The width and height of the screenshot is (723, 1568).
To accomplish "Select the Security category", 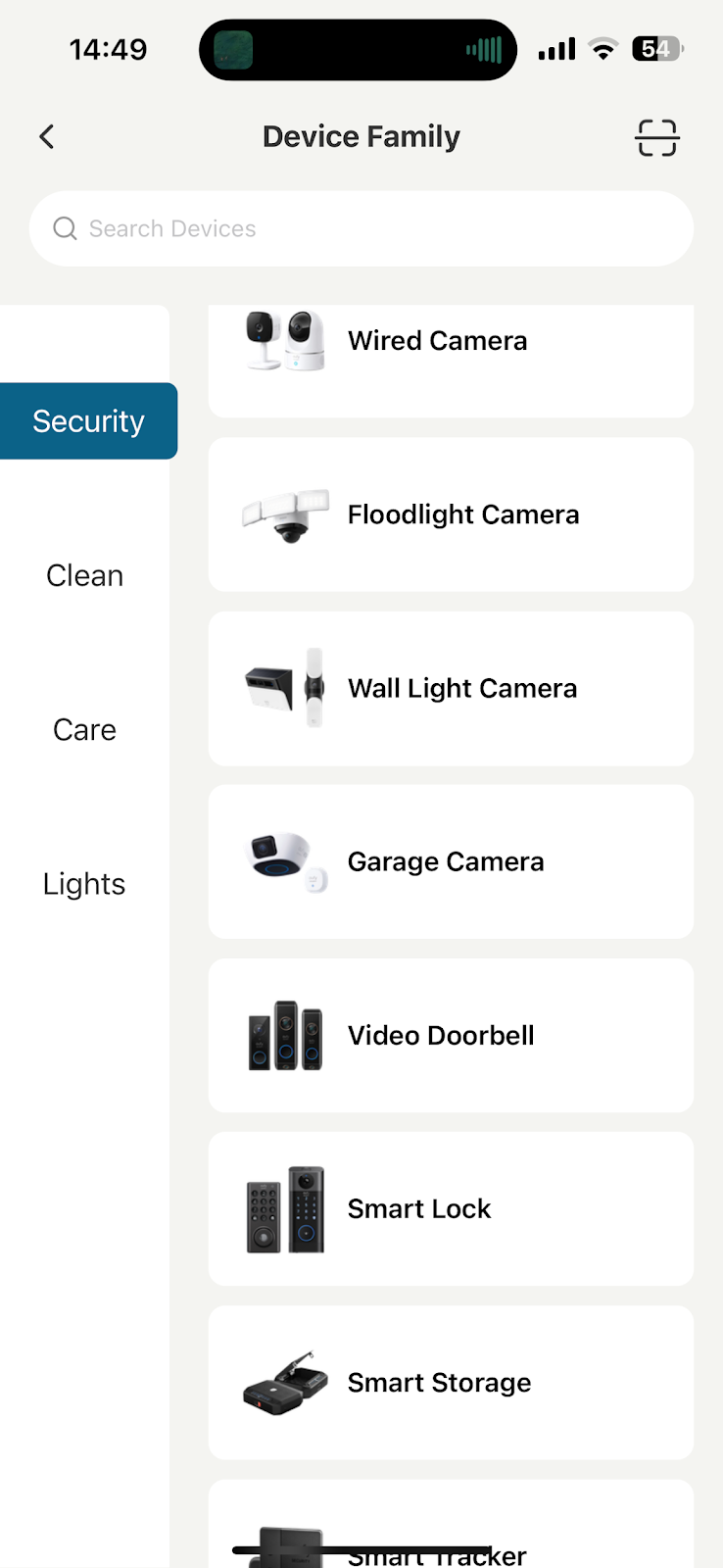I will coord(88,421).
